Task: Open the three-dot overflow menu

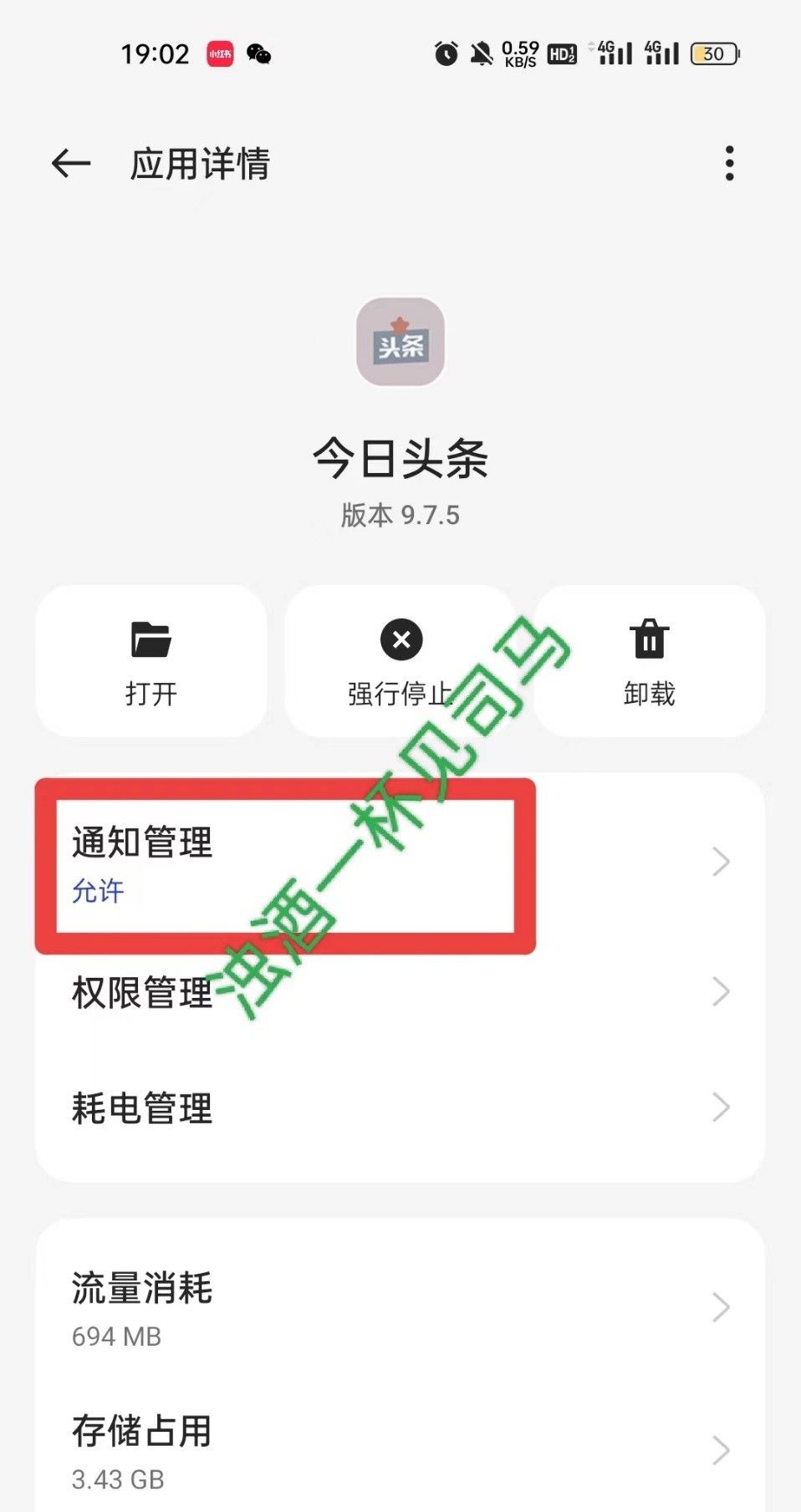Action: point(730,163)
